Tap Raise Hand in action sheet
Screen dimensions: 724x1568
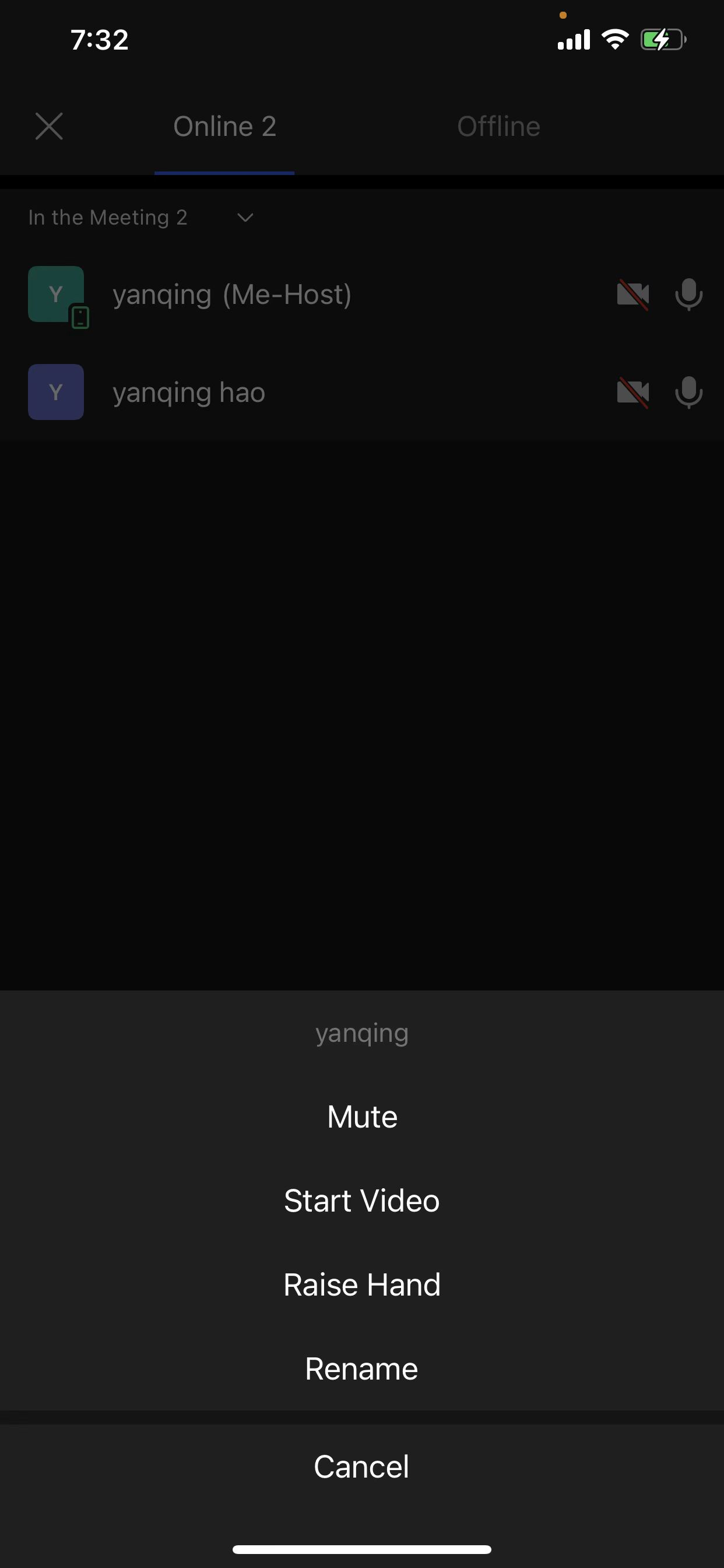tap(362, 1284)
